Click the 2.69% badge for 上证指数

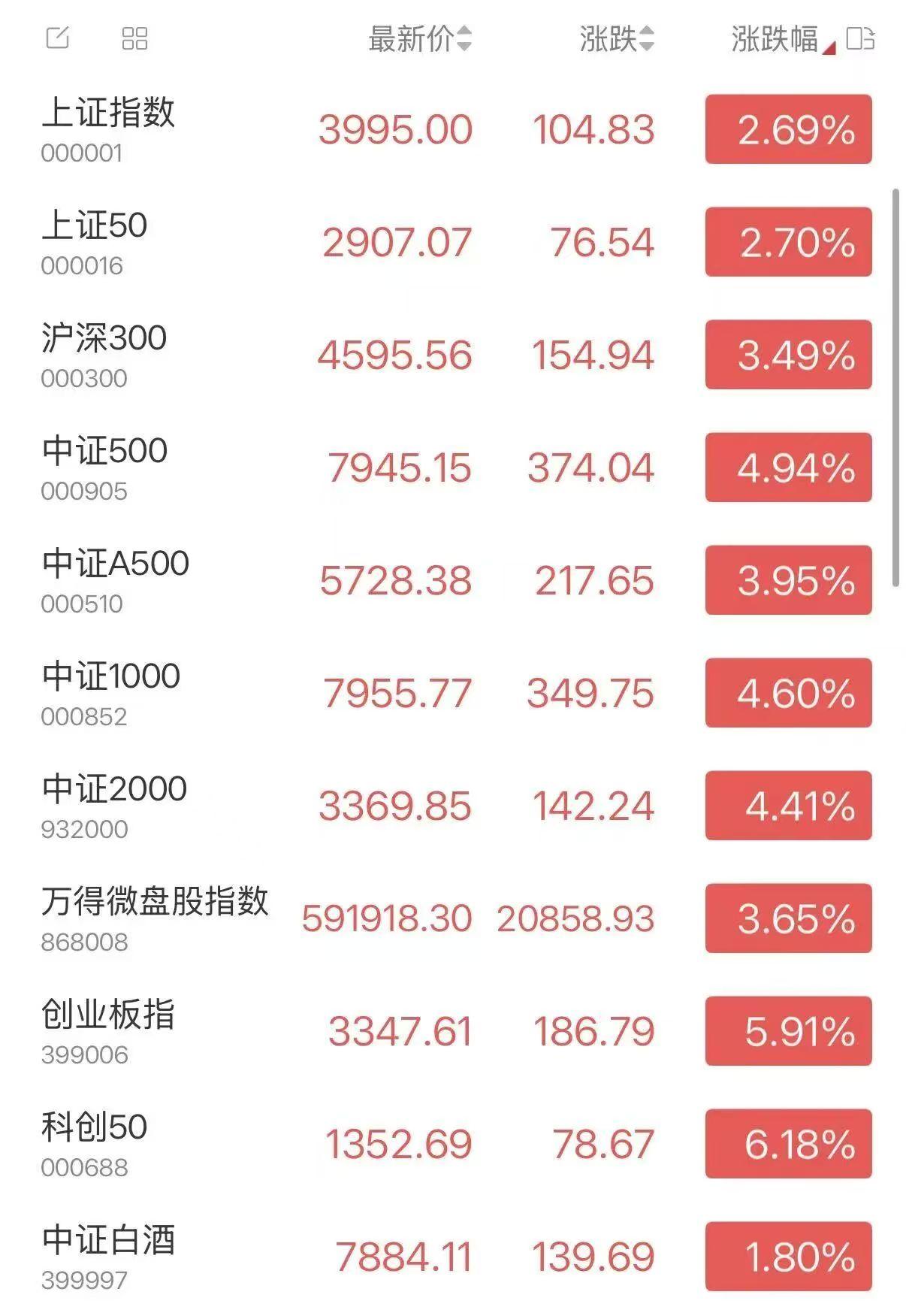(x=787, y=128)
